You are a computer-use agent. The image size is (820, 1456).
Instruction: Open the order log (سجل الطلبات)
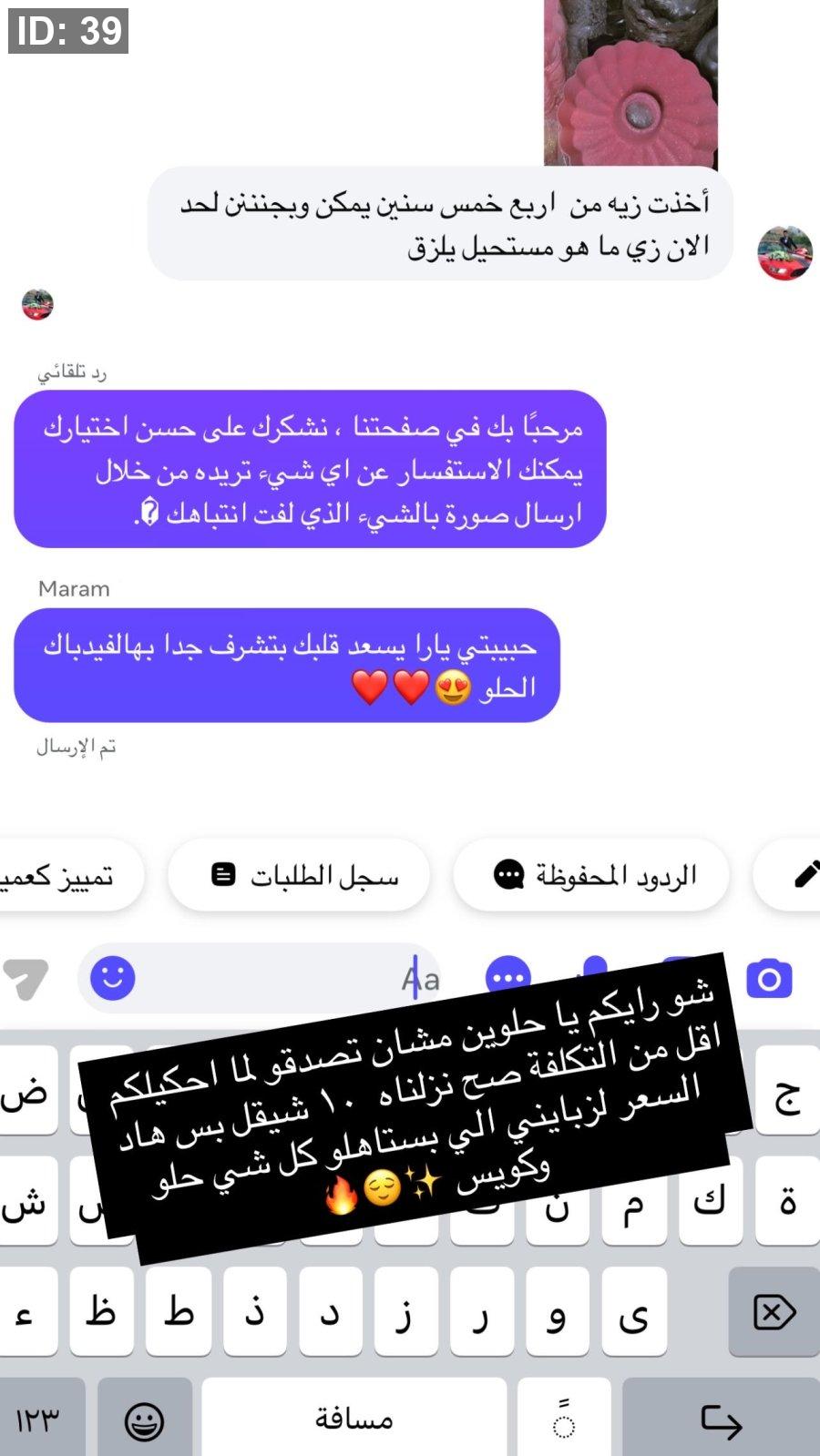(x=299, y=875)
